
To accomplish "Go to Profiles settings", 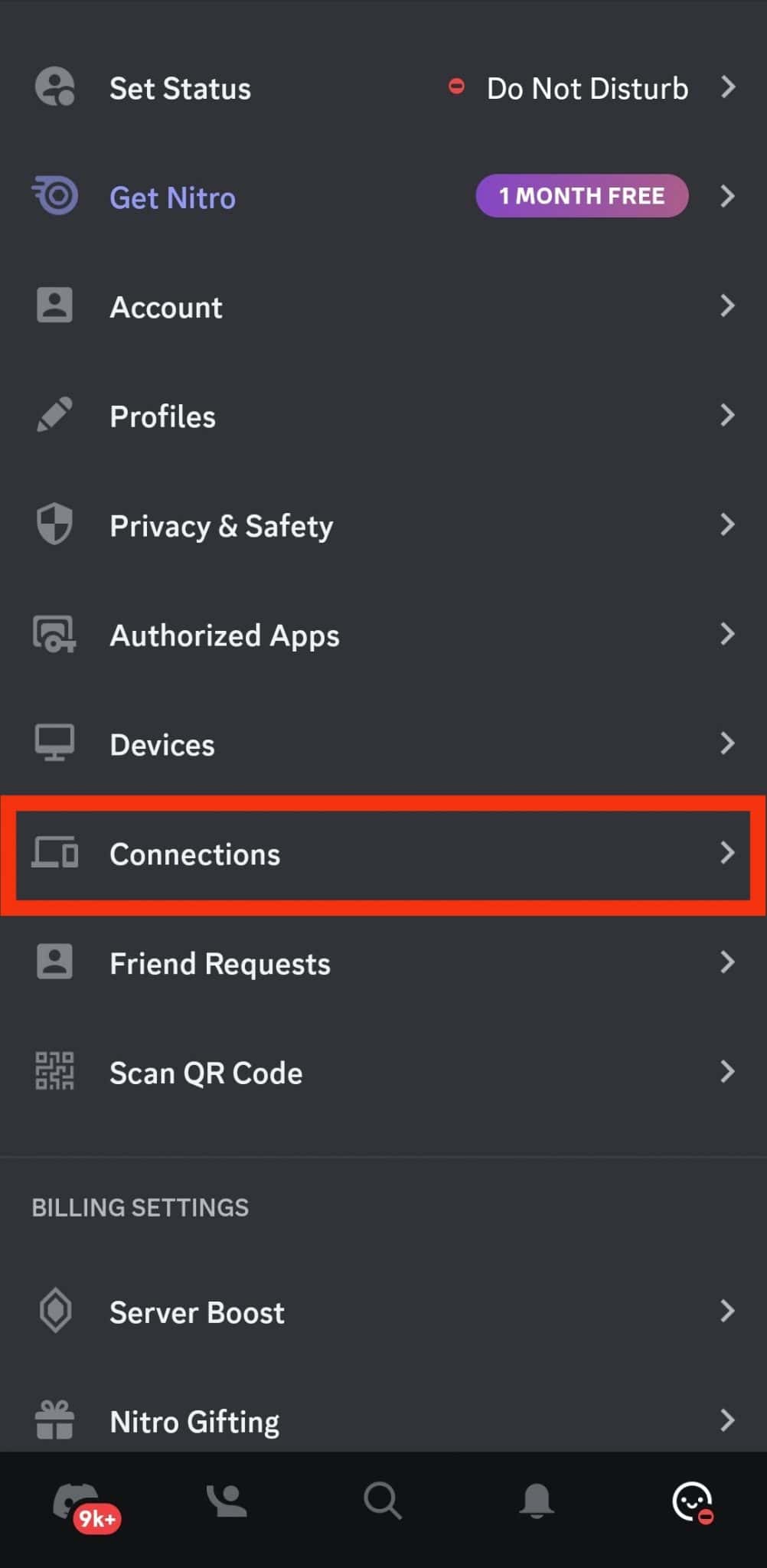I will point(383,416).
